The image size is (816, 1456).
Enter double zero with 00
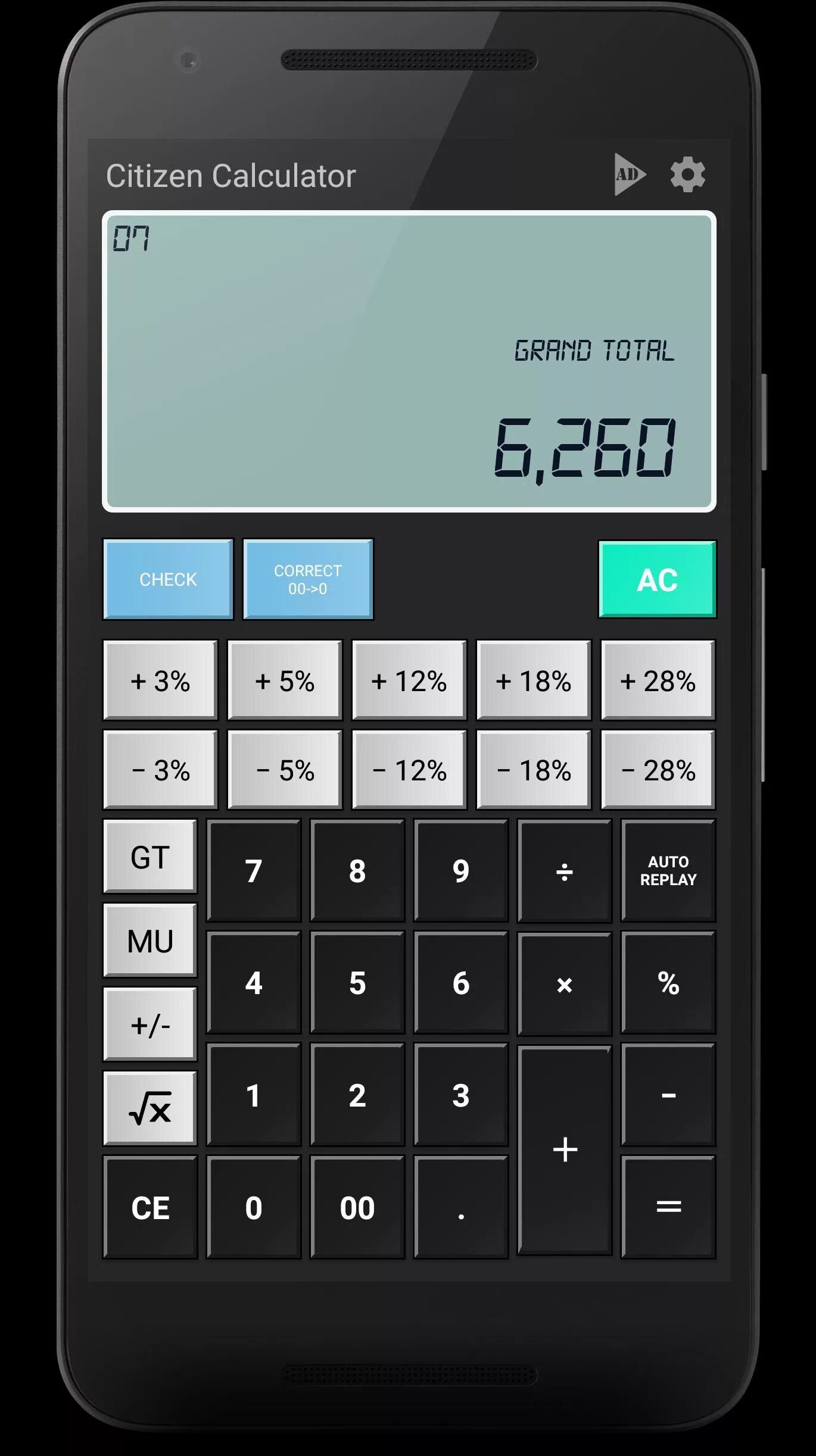tap(357, 1208)
